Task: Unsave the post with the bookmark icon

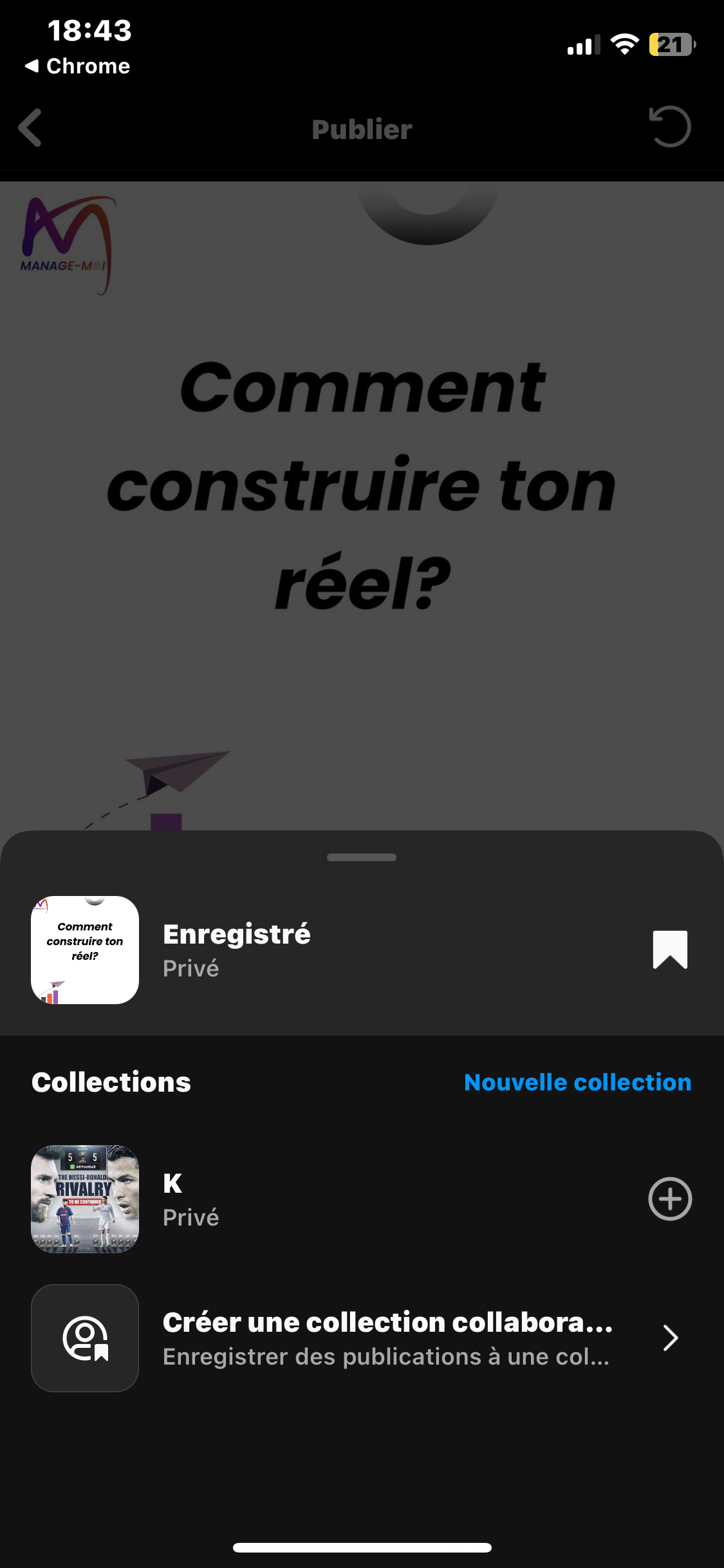Action: (x=670, y=949)
